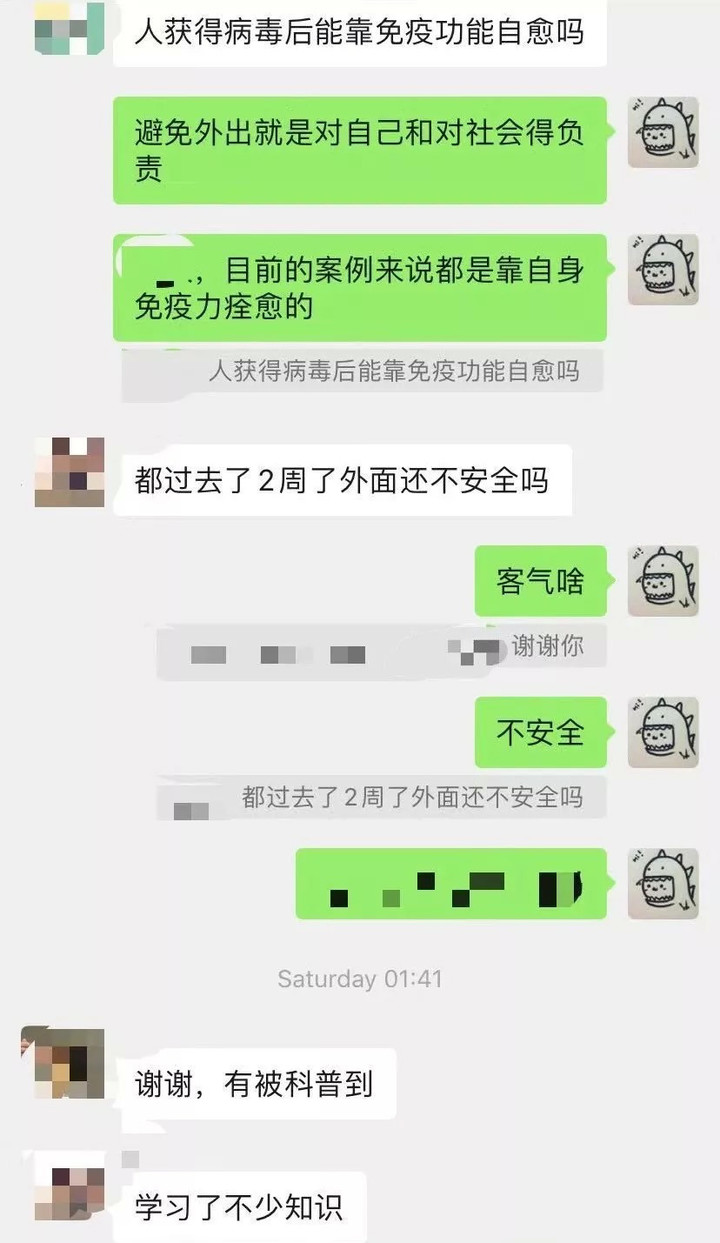Open avatar next to "学习了不少知识"
This screenshot has height=1243, width=720.
pyautogui.click(x=69, y=1185)
